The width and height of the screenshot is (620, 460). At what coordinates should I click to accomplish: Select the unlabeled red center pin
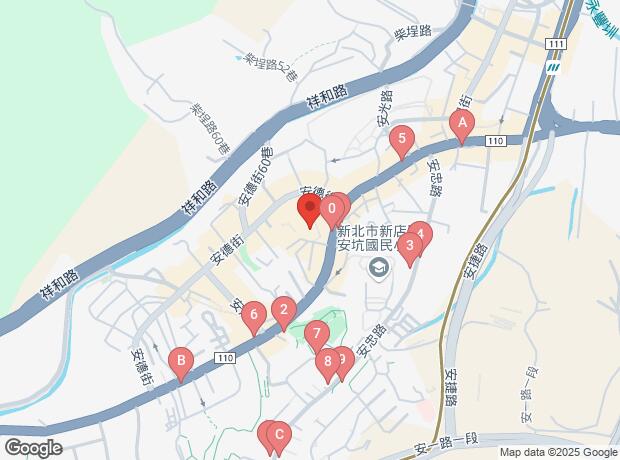pos(310,208)
